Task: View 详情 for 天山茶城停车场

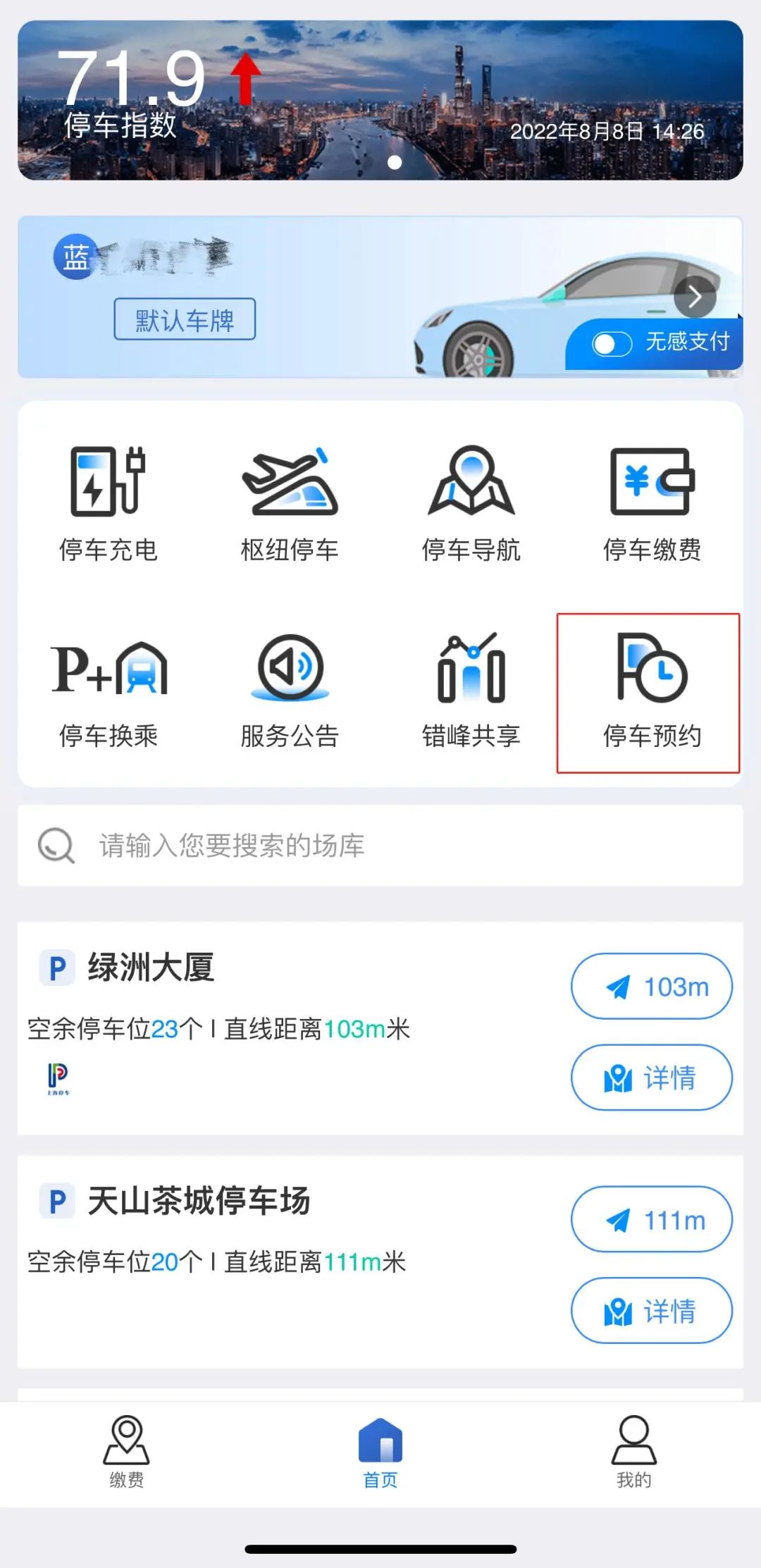Action: click(x=651, y=1310)
